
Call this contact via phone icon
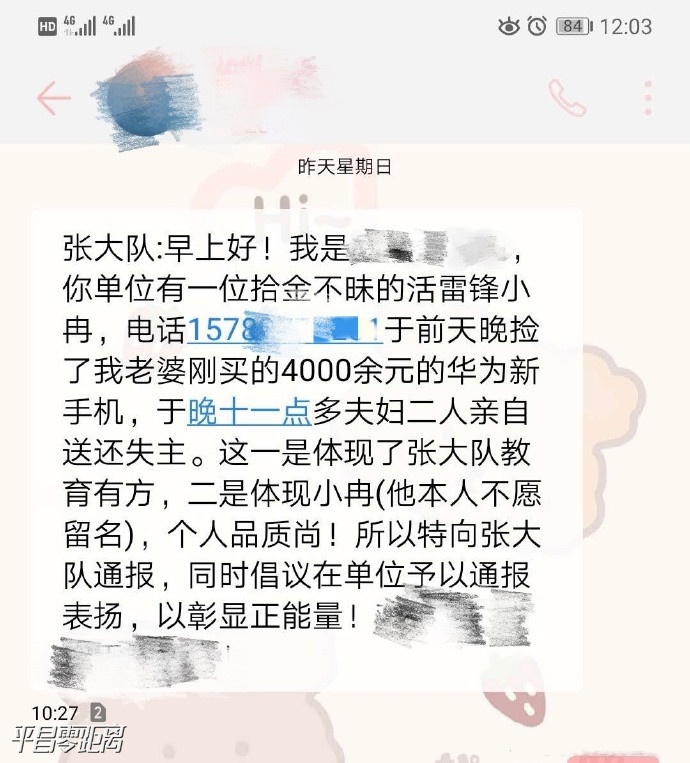[567, 97]
